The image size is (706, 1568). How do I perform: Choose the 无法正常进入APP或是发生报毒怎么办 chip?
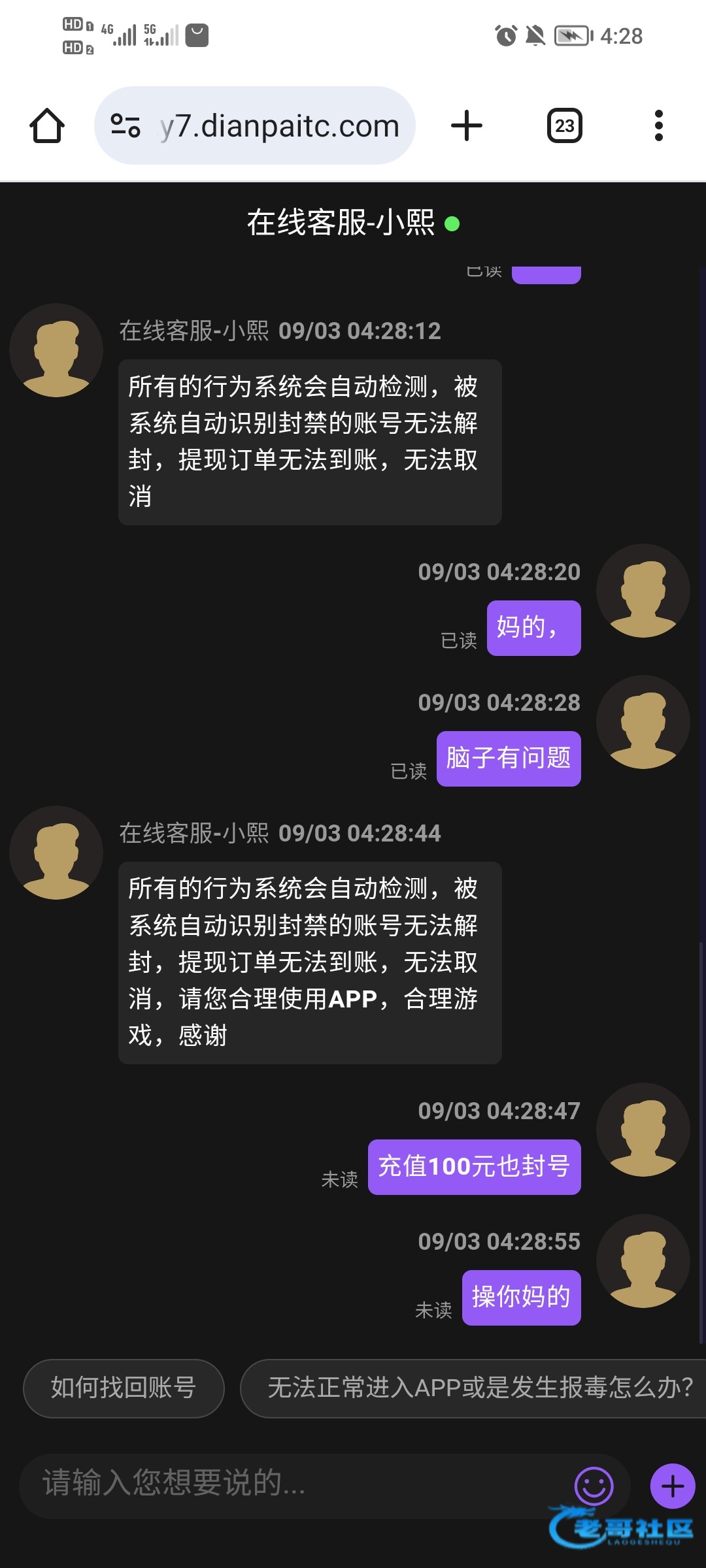(x=473, y=1388)
